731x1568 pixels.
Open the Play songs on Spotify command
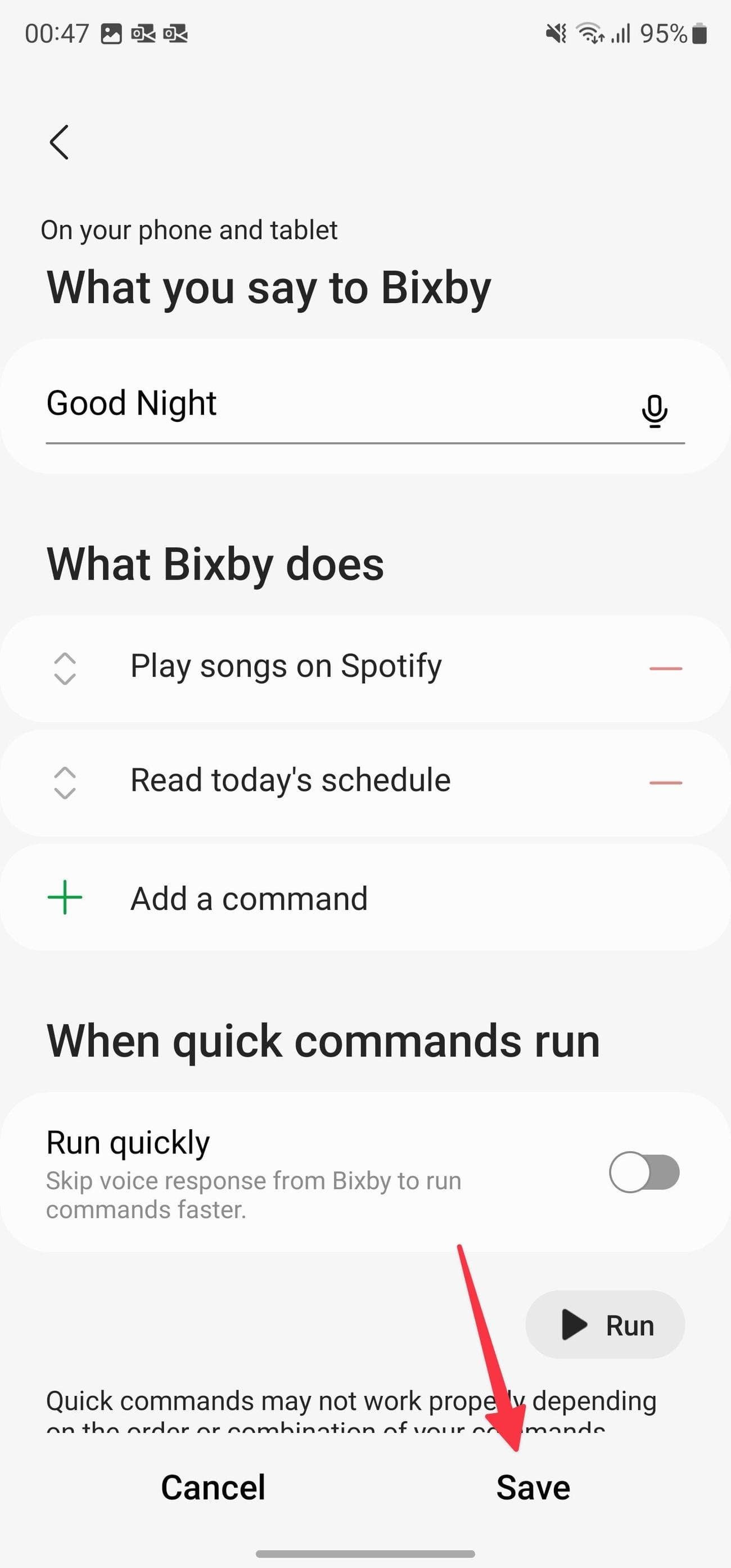coord(286,667)
